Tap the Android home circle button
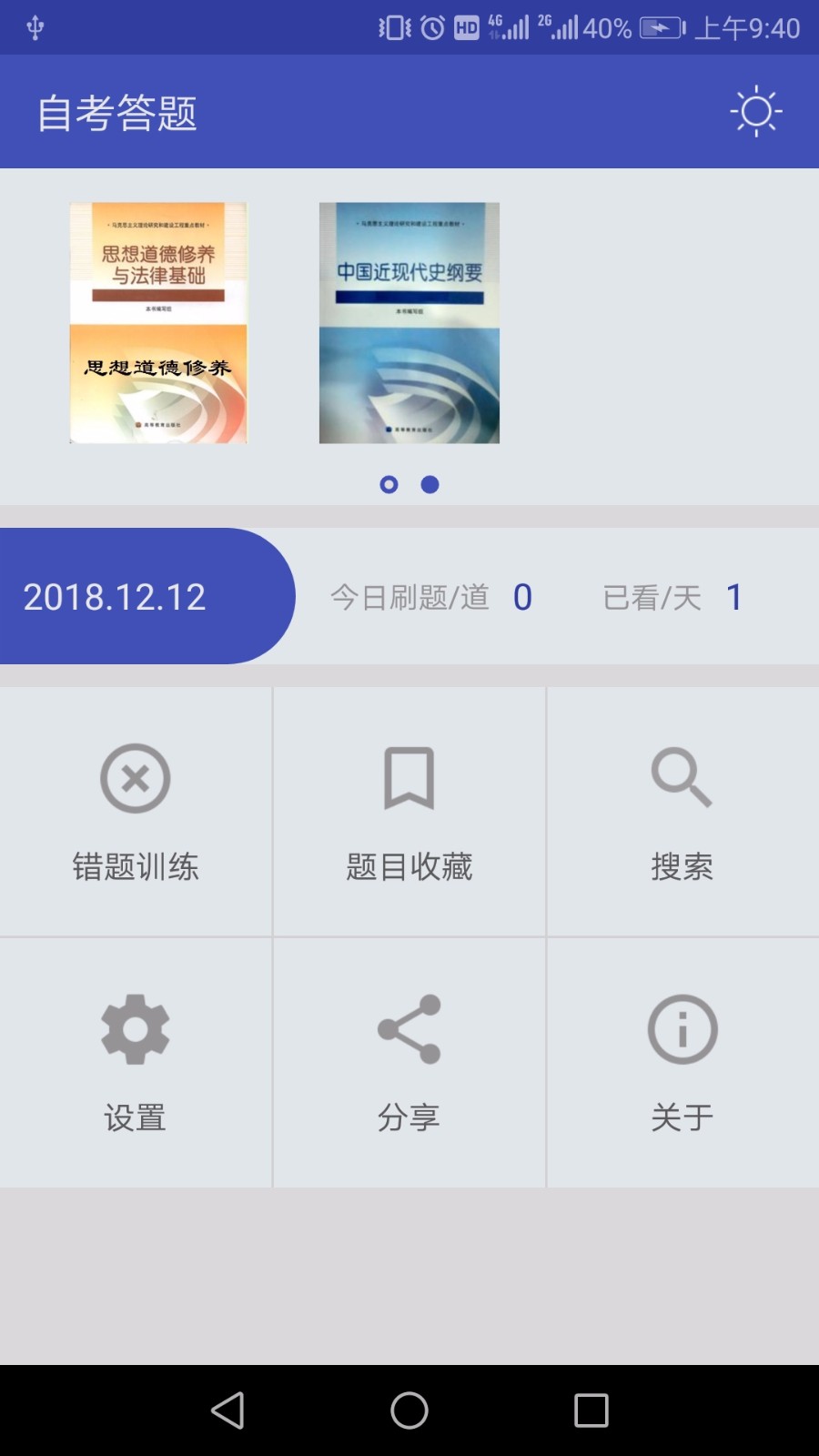 [x=409, y=1409]
